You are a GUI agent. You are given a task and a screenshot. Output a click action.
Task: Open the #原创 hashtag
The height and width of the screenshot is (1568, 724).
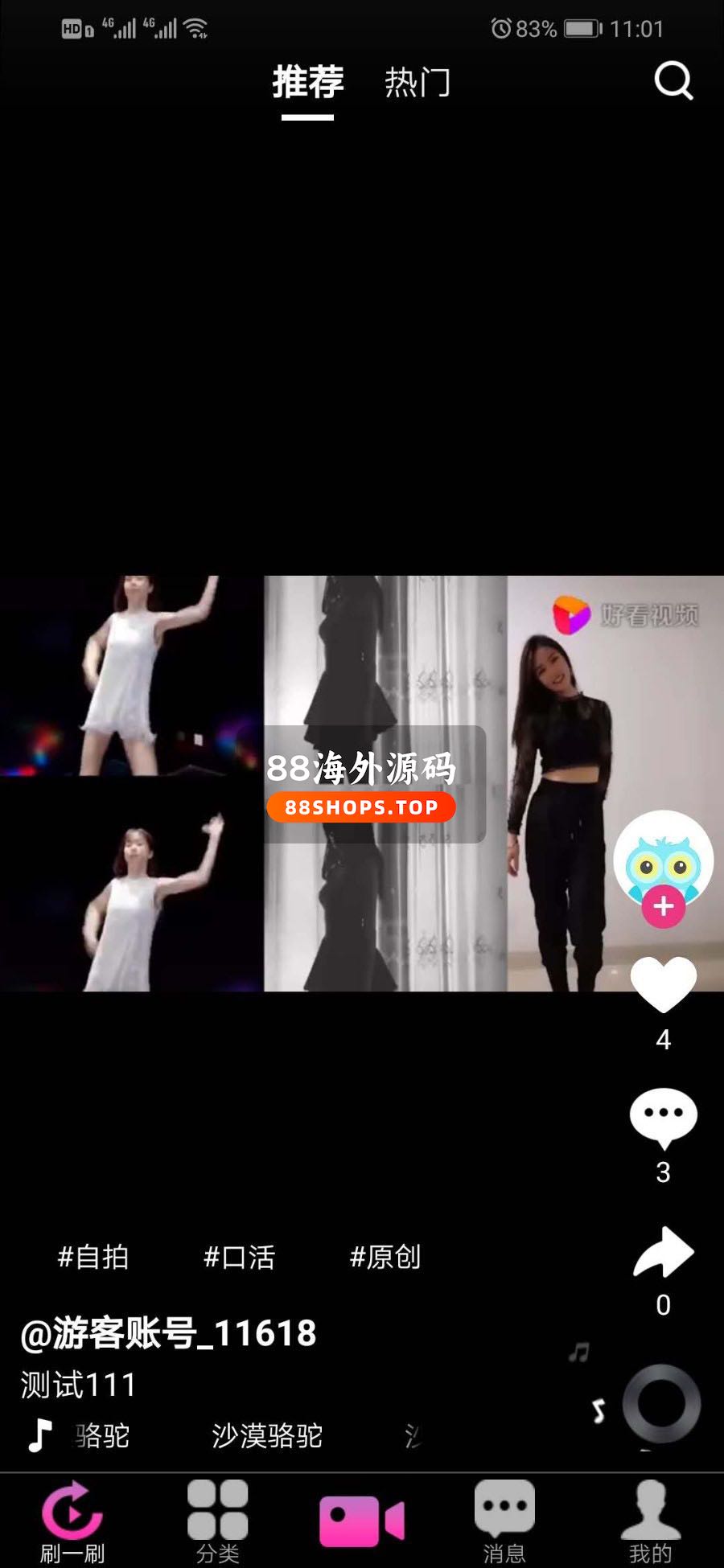[x=385, y=1257]
